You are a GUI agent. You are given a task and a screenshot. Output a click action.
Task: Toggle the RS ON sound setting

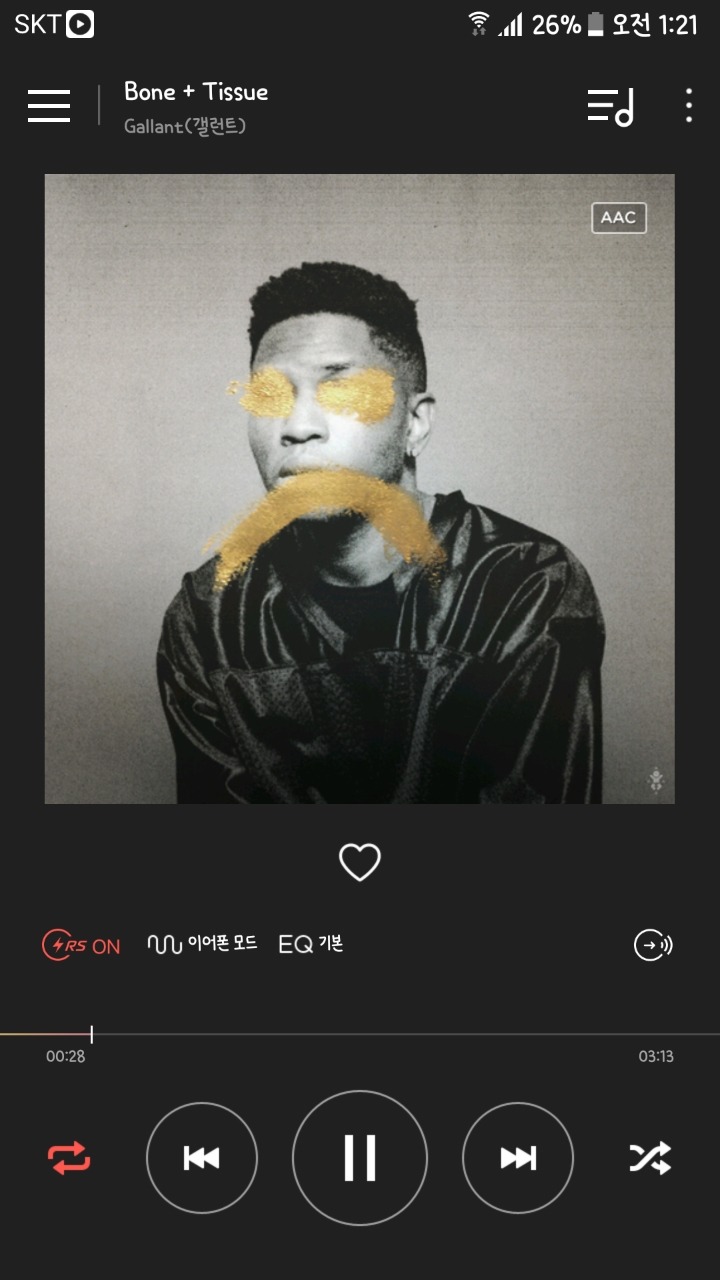(x=81, y=945)
